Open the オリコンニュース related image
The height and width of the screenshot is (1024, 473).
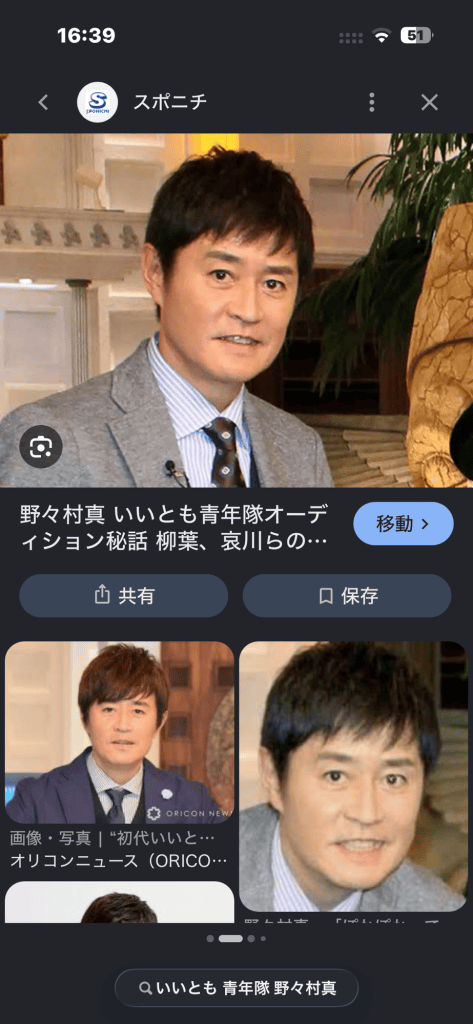pos(120,732)
